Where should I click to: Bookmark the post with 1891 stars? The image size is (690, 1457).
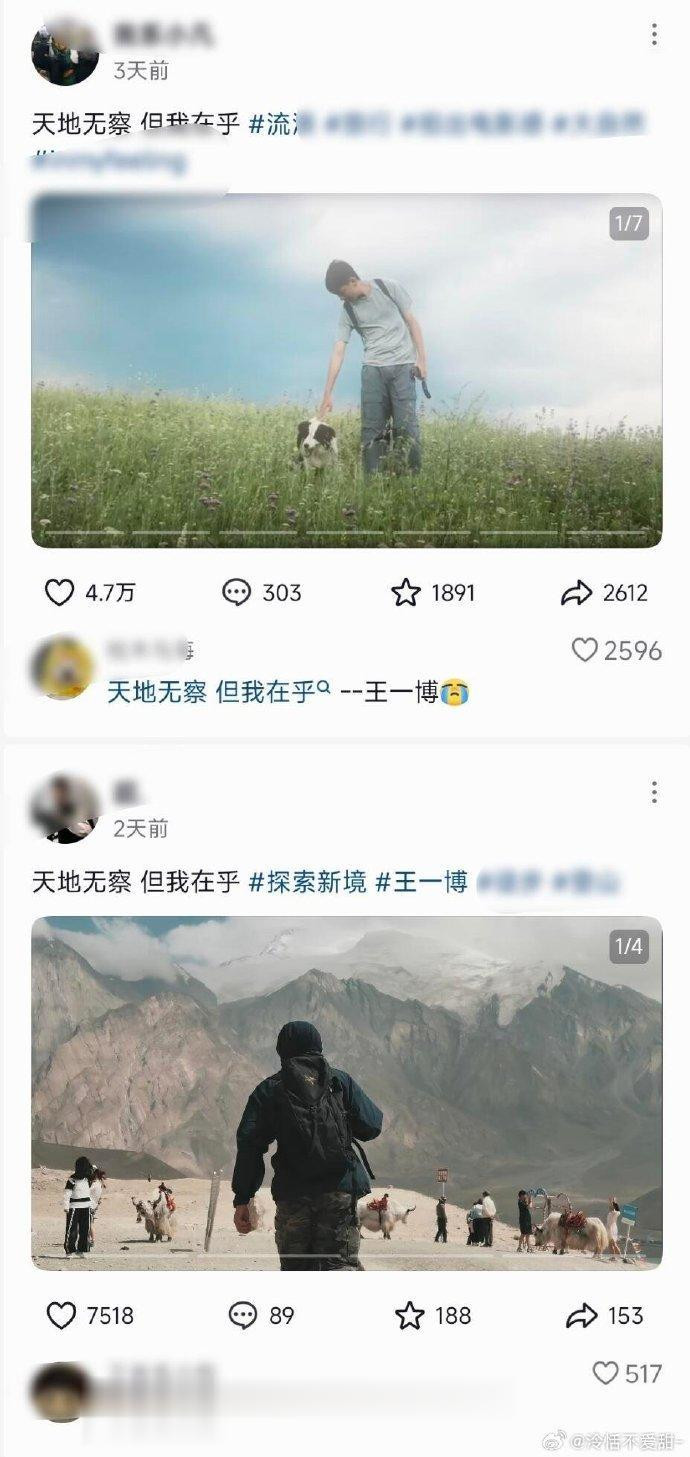tap(406, 593)
